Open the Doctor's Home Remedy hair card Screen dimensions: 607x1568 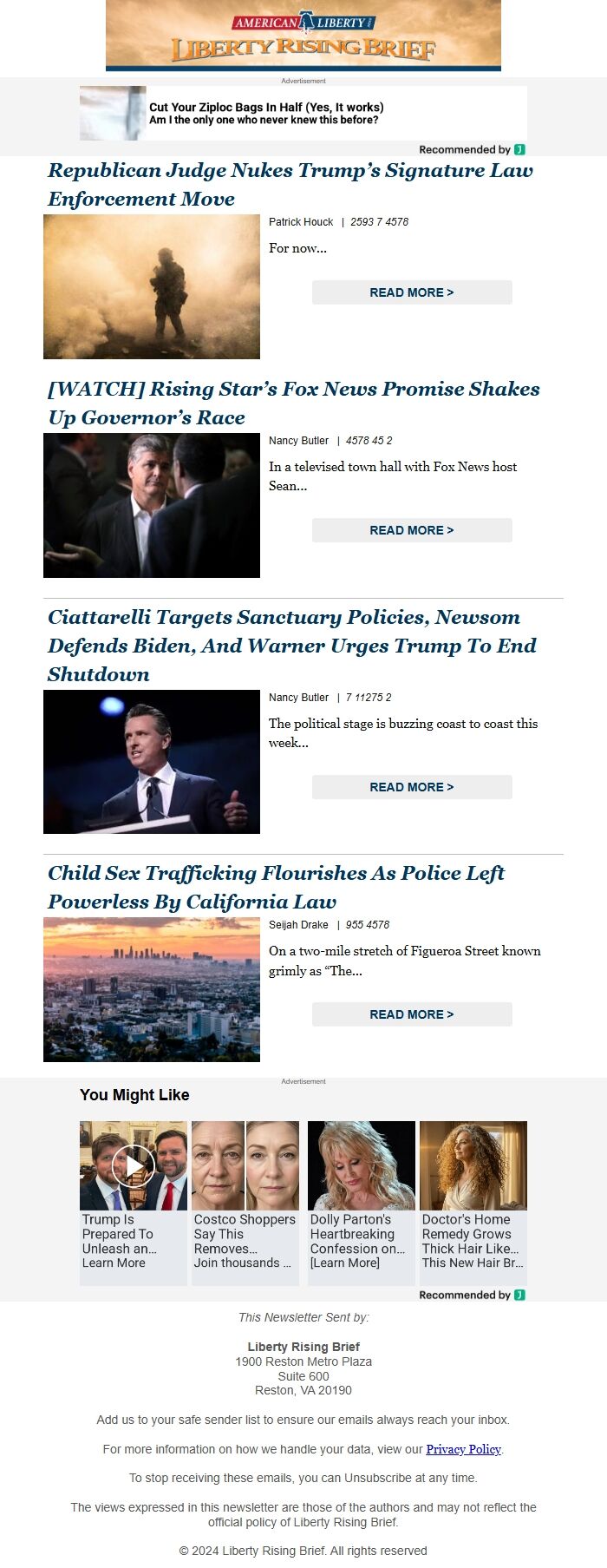pyautogui.click(x=473, y=1202)
